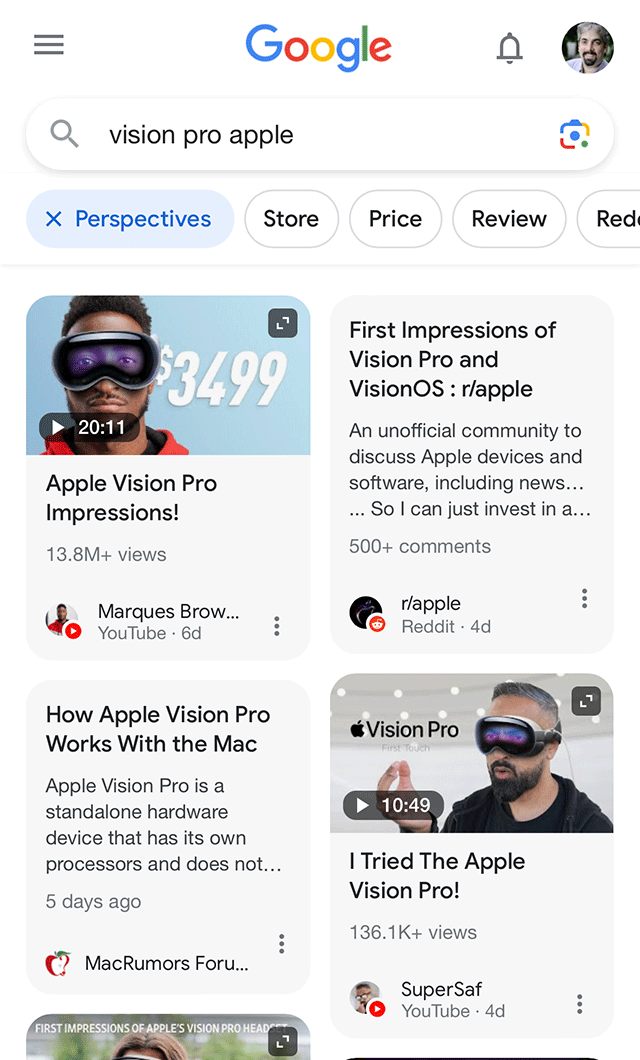
Task: Open more options for the MacRumors Forums post
Action: click(282, 944)
